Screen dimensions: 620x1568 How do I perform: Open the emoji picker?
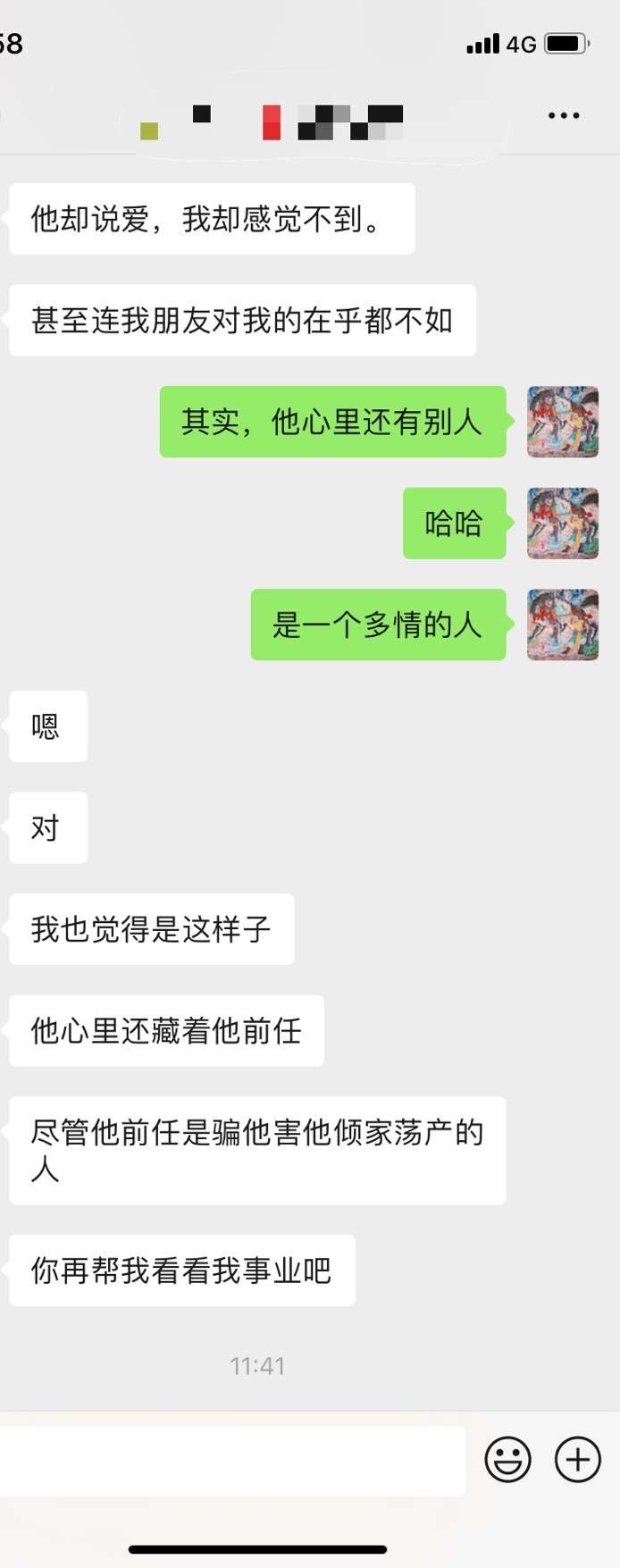[x=507, y=1460]
